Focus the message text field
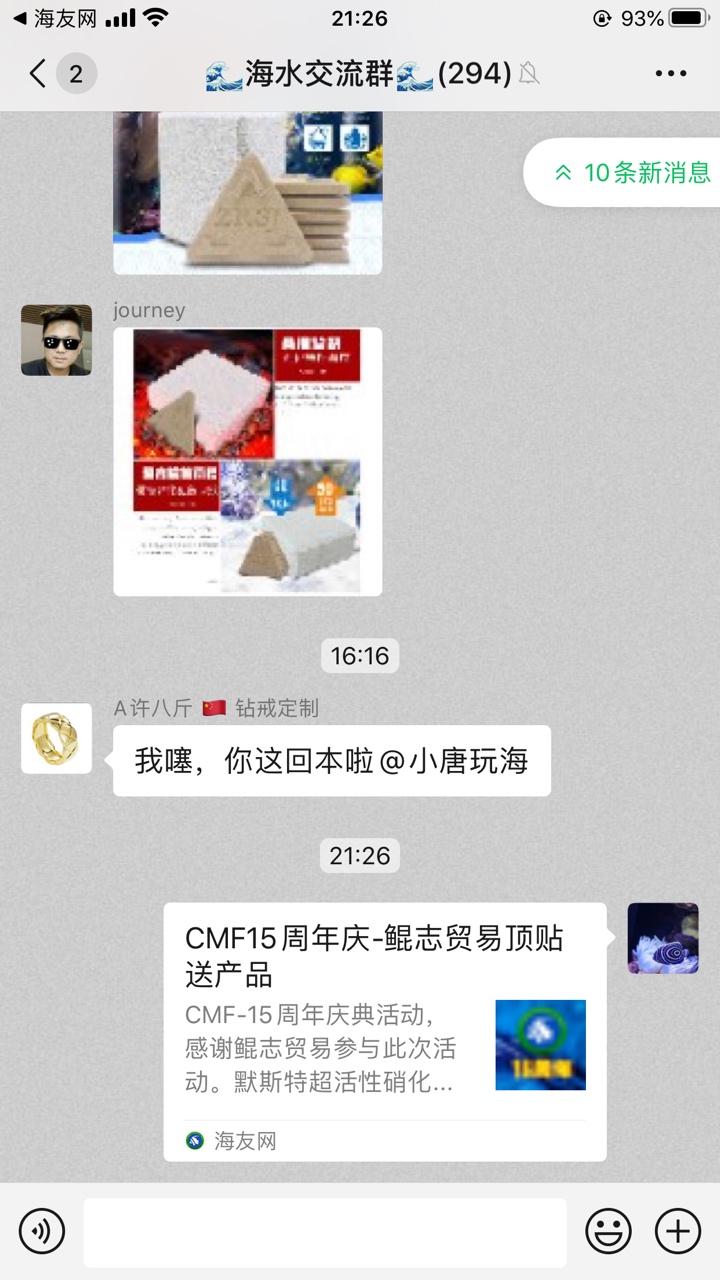This screenshot has width=720, height=1280. tap(324, 1231)
